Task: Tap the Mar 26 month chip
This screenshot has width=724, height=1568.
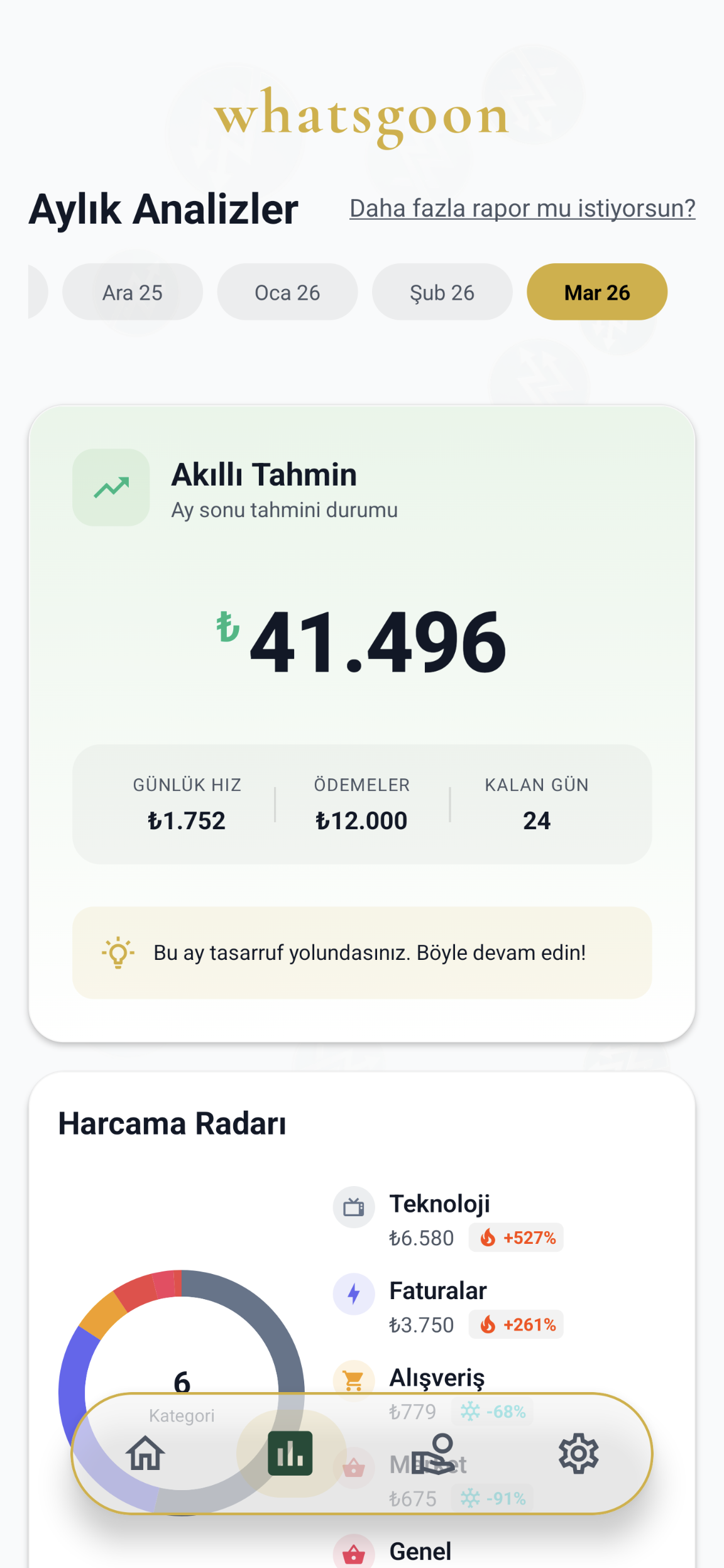Action: (597, 292)
